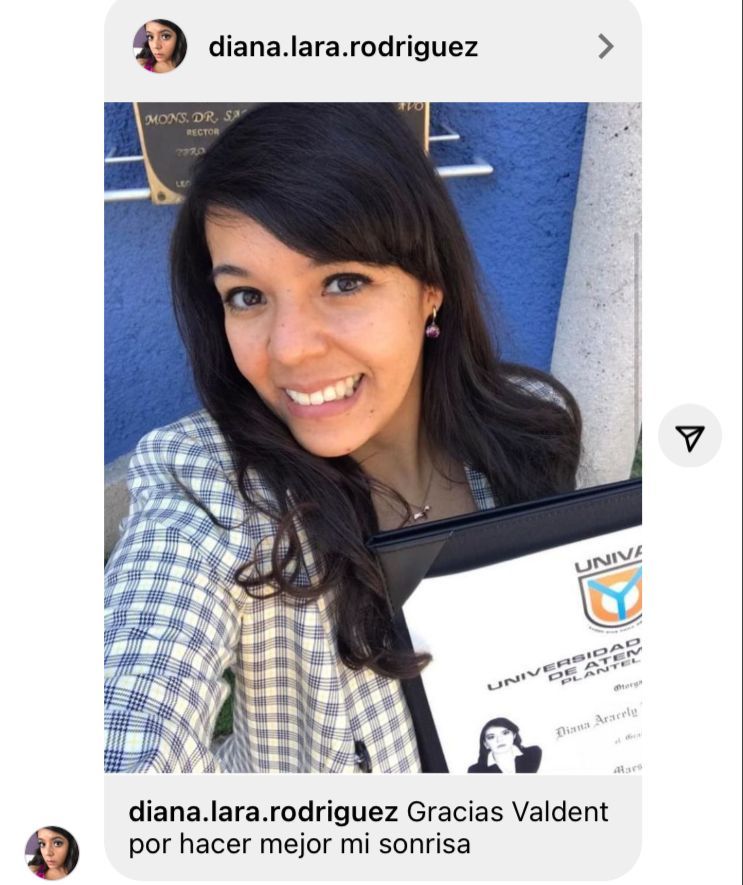Tap the sender avatar beside the message
This screenshot has width=743, height=885.
52,851
